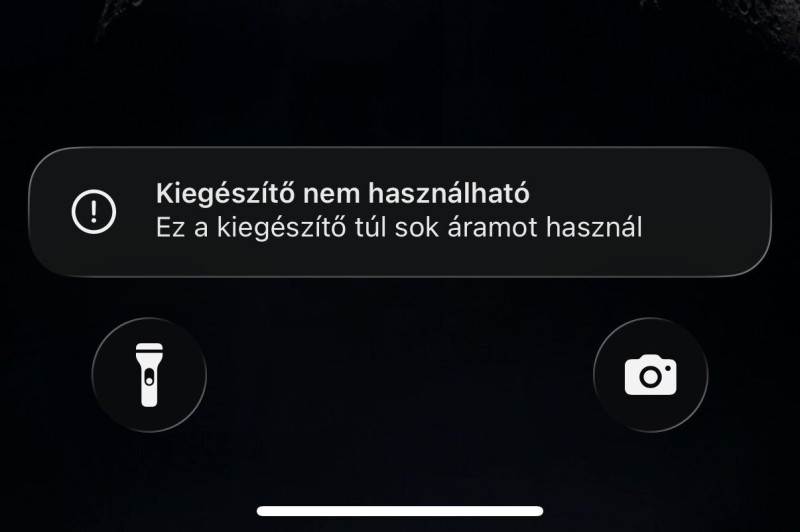
Task: Open the "Kiegészítő nem használható" notification
Action: 400,210
